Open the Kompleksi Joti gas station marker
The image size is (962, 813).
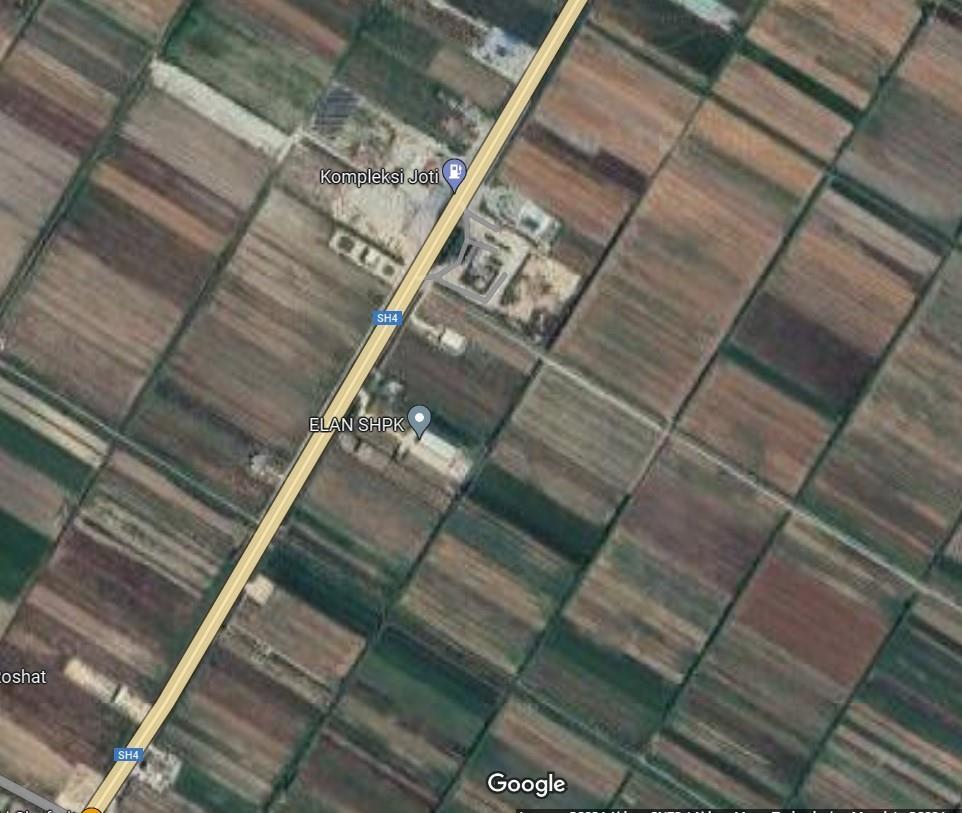tap(455, 175)
